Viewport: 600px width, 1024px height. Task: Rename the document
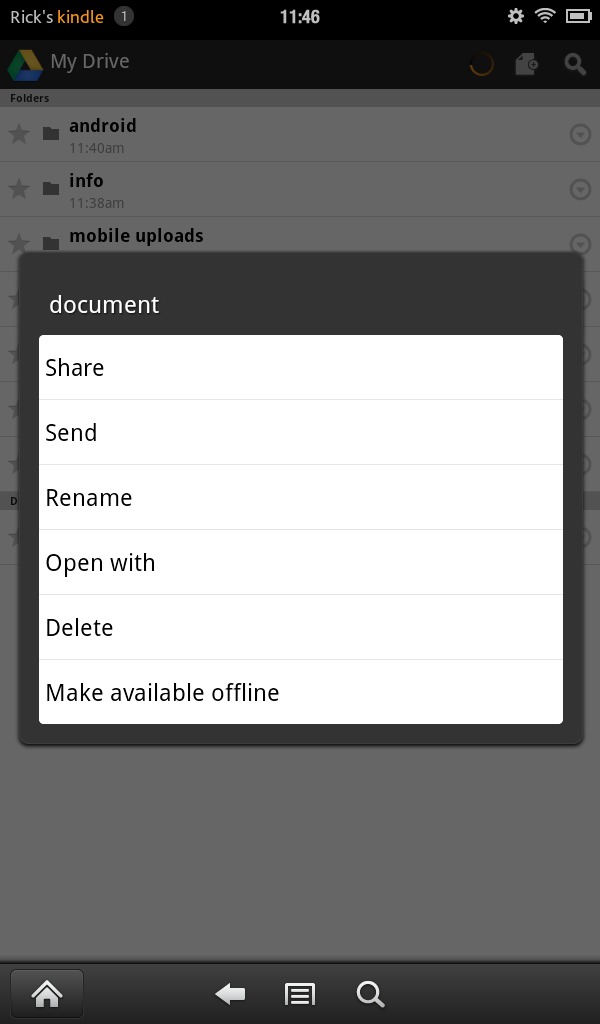click(300, 497)
